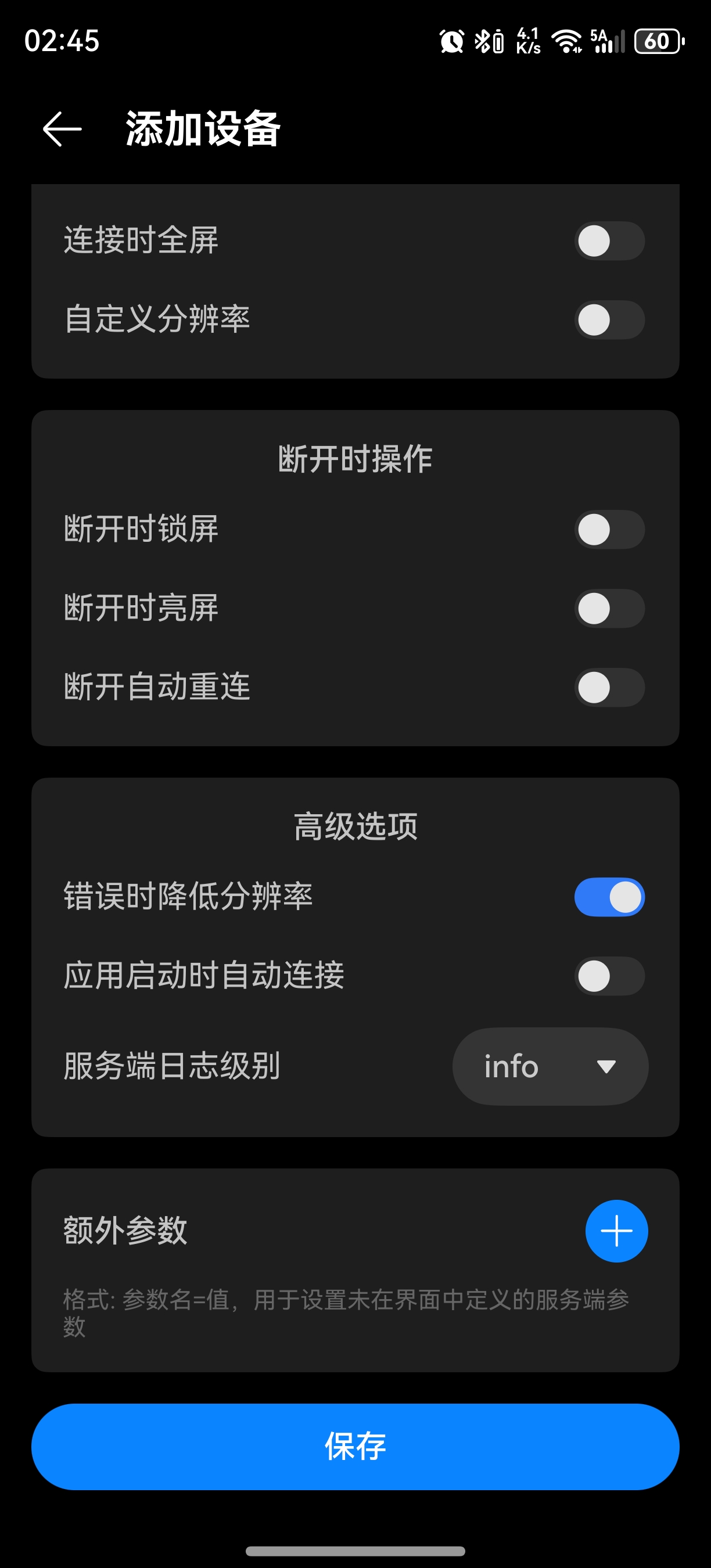Enable 断开时锁屏 switch
Viewport: 711px width, 1568px height.
tap(609, 530)
